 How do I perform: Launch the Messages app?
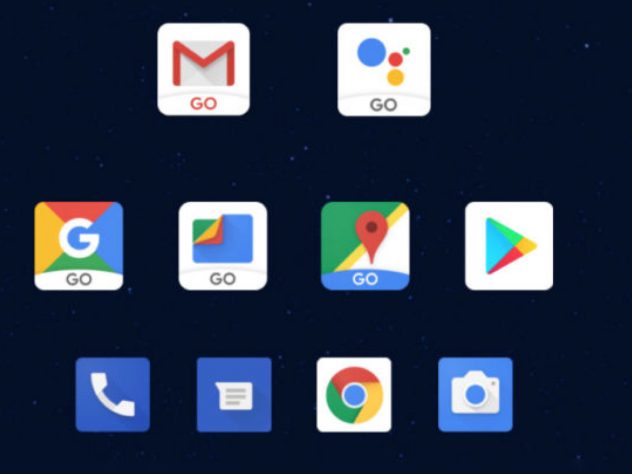point(234,394)
